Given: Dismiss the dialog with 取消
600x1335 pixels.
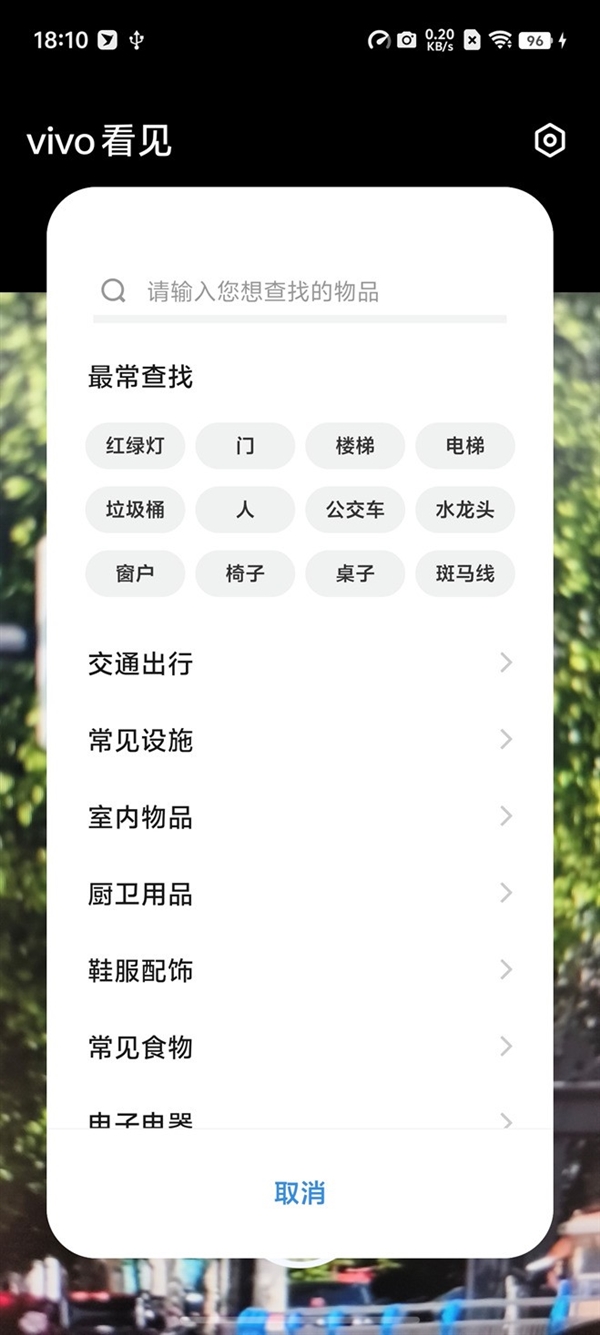Looking at the screenshot, I should [x=300, y=1193].
